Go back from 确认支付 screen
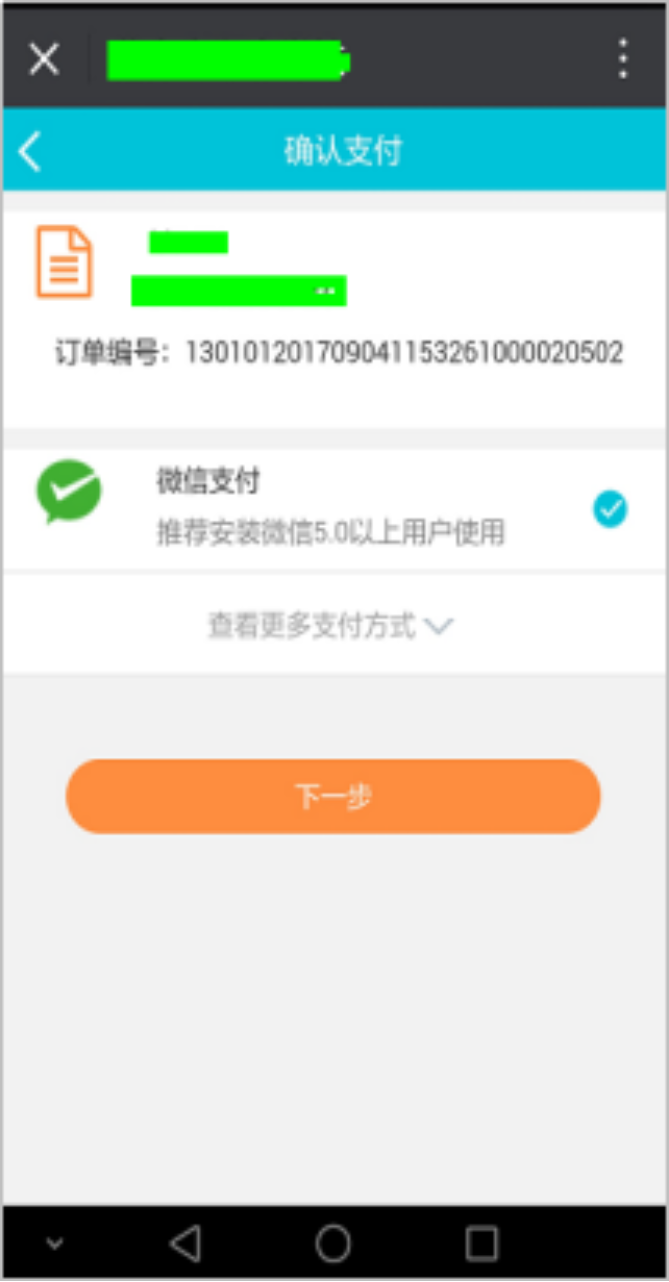Screen dimensions: 669x1282 (30, 151)
